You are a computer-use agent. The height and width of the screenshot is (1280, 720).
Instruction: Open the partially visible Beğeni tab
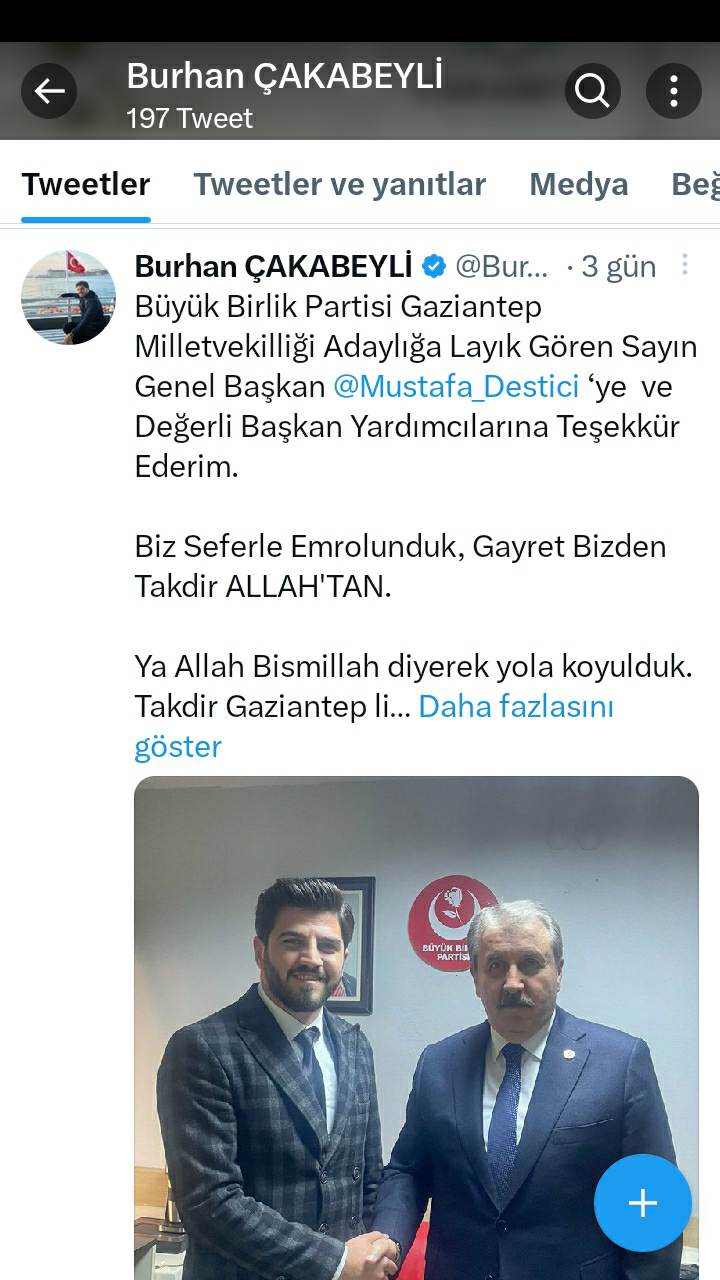(700, 184)
